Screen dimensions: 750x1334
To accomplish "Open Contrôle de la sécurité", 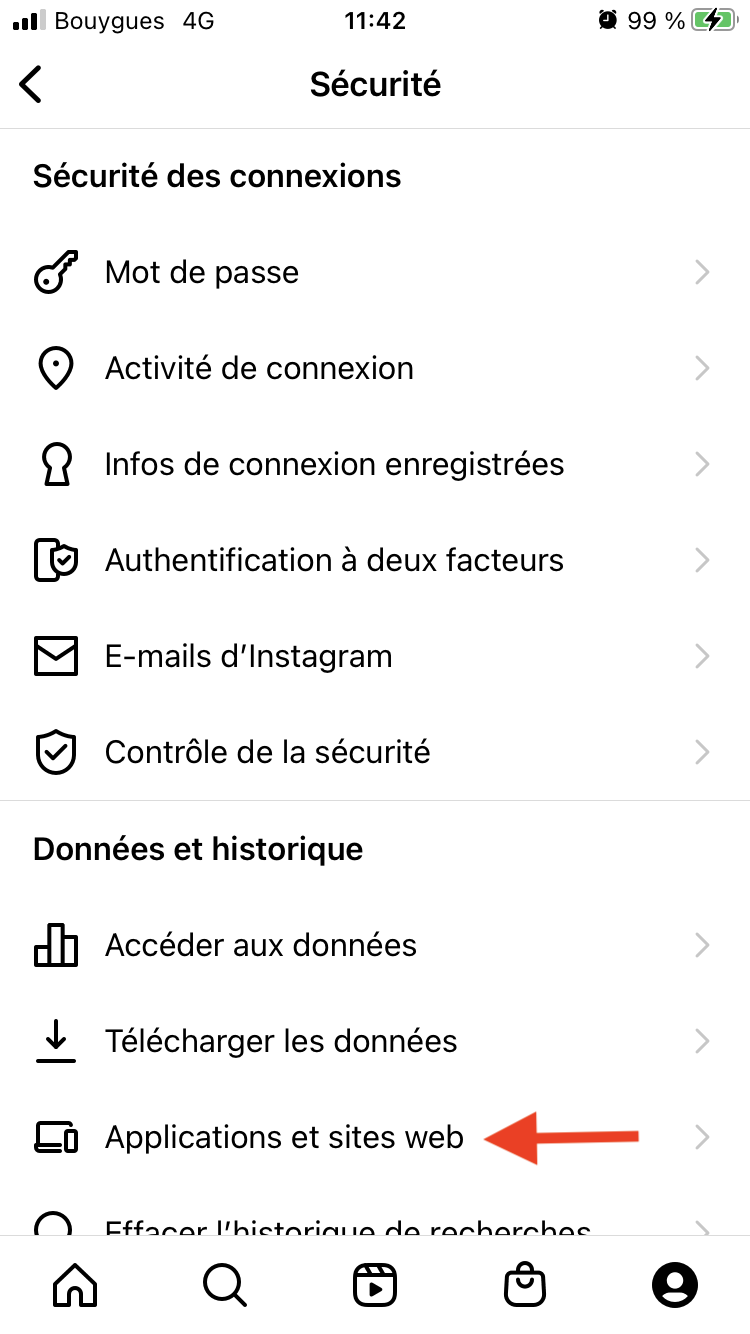I will [375, 752].
